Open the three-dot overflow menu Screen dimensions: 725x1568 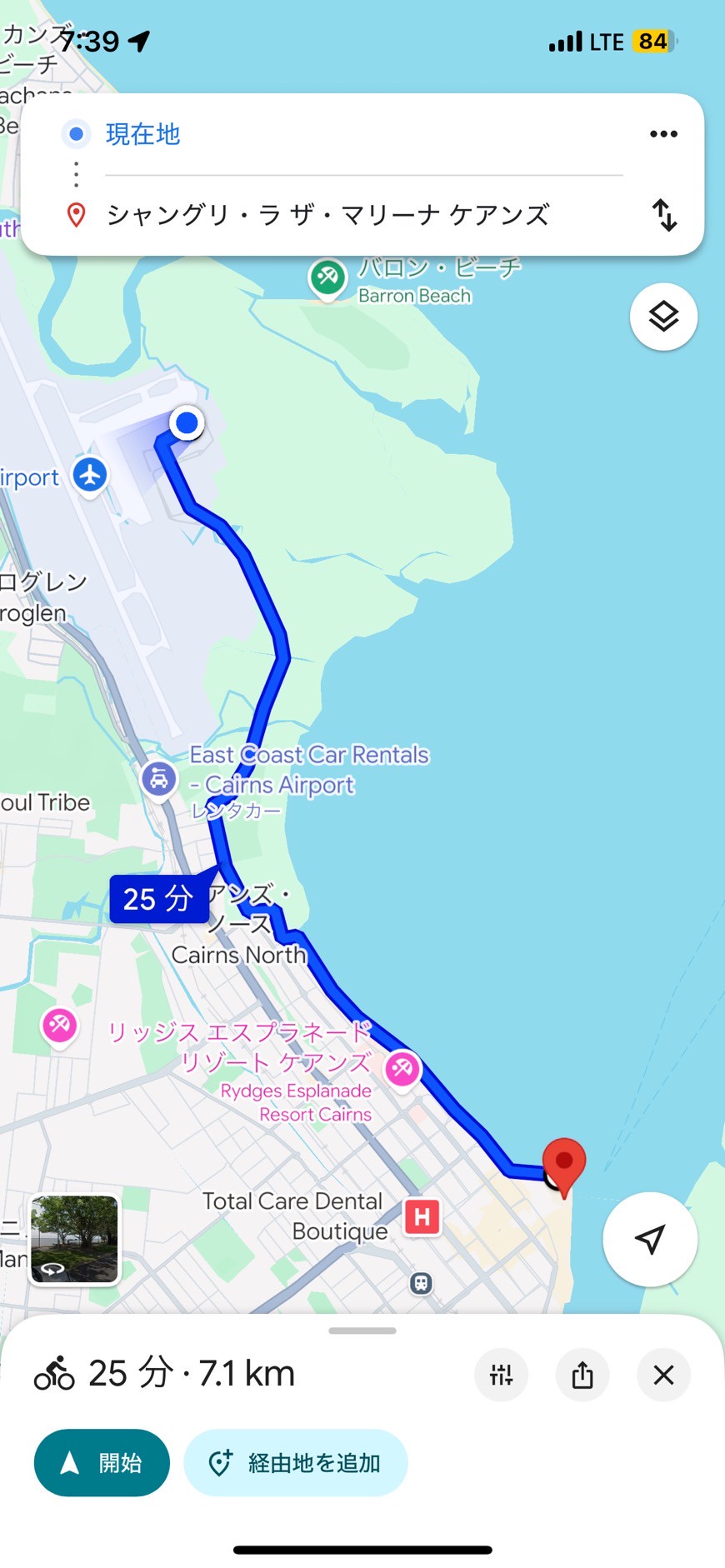pyautogui.click(x=663, y=134)
